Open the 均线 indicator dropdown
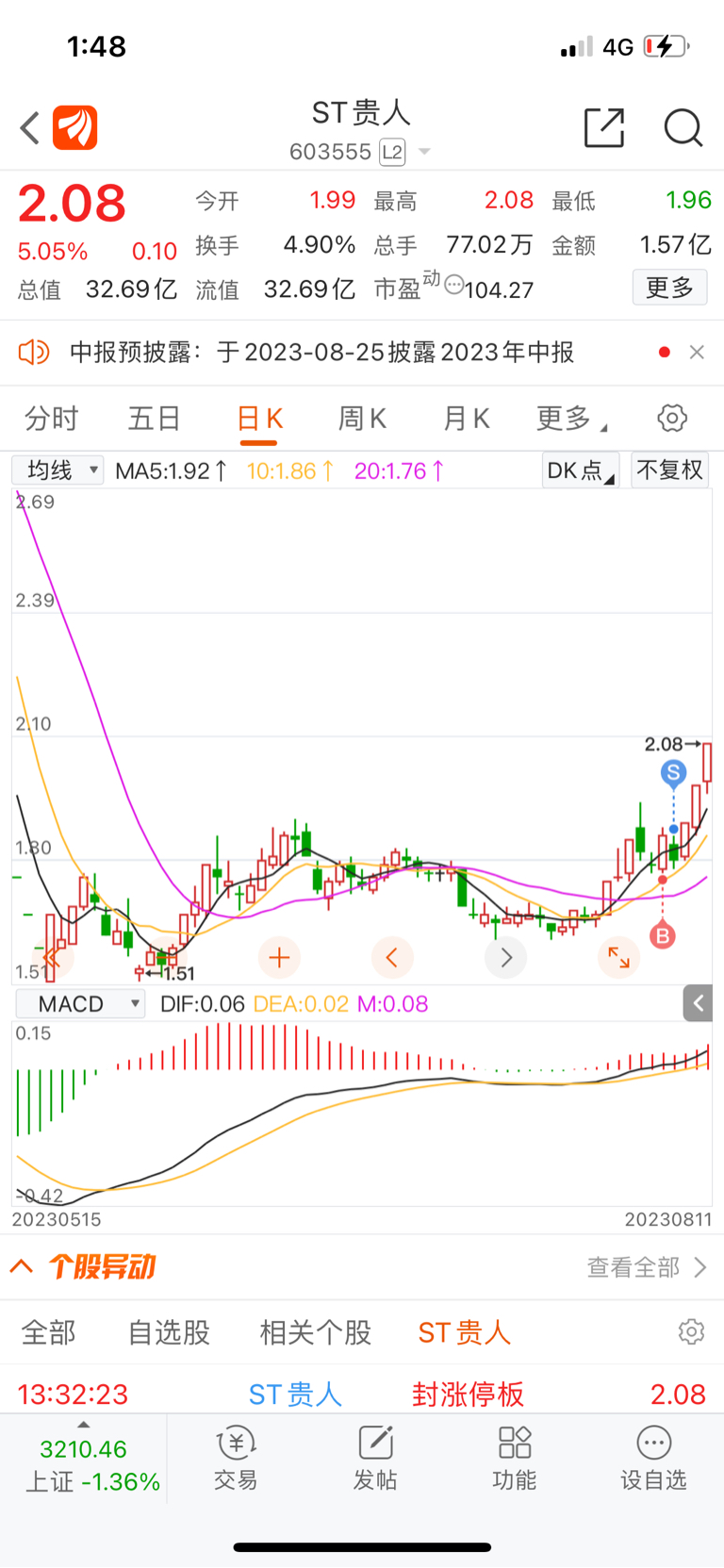Image resolution: width=724 pixels, height=1568 pixels. click(58, 470)
